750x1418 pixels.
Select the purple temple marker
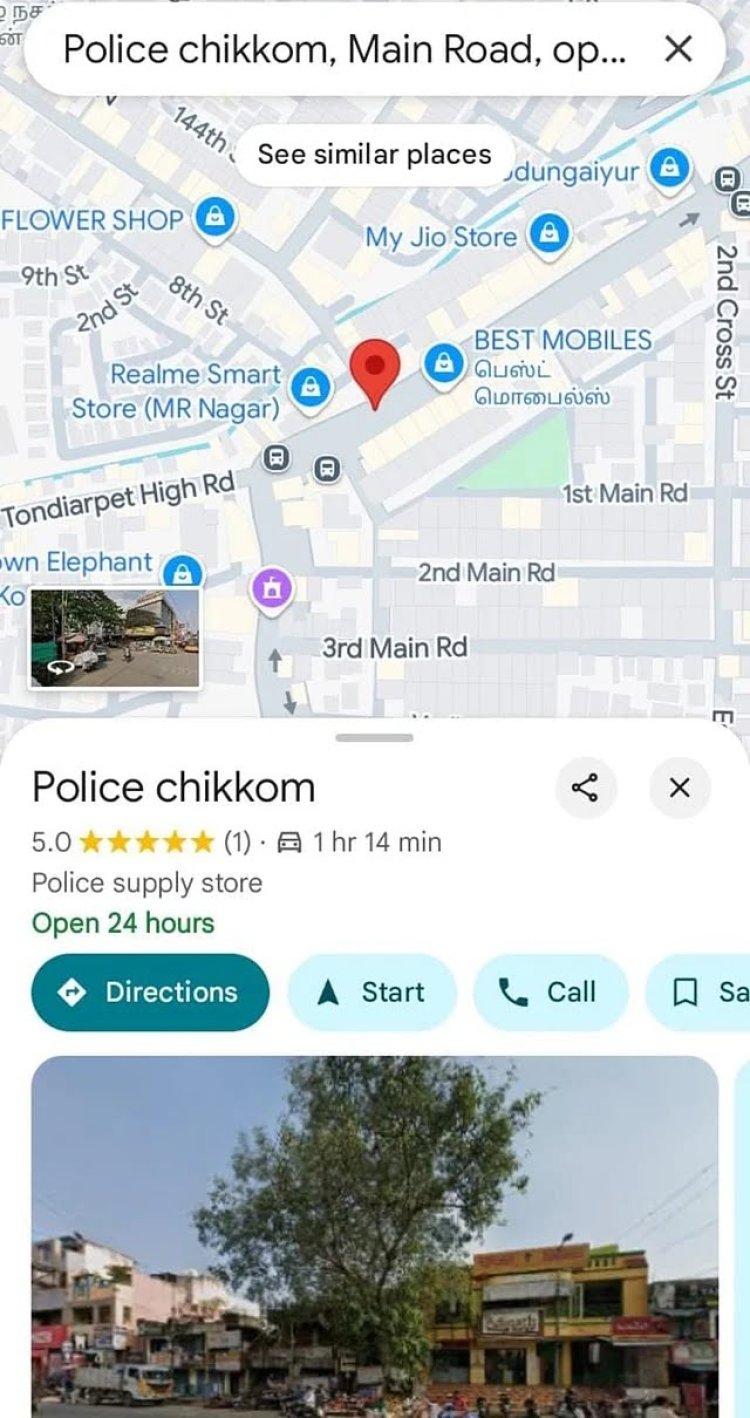tap(271, 588)
